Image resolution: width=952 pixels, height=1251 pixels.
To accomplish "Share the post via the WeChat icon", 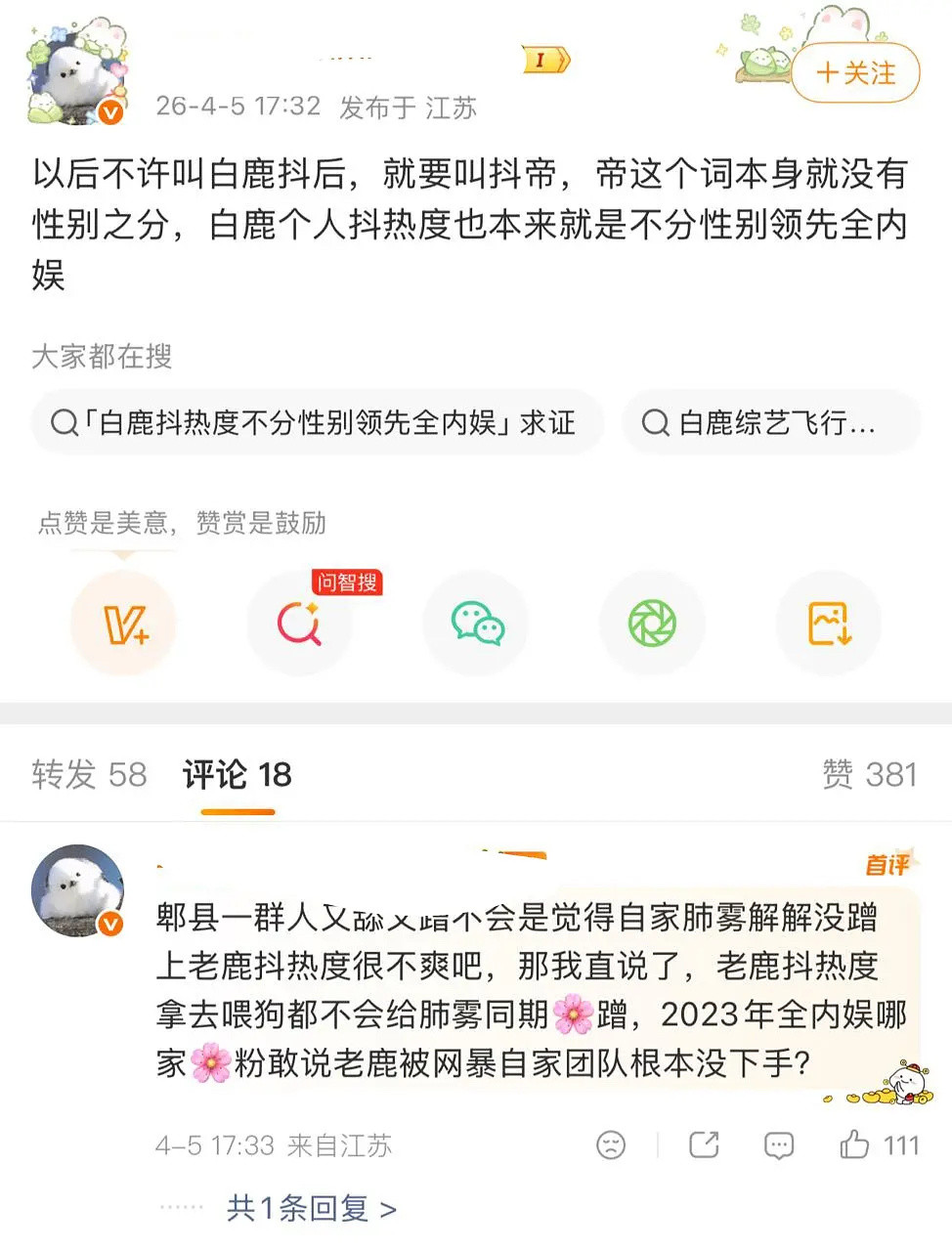I will (476, 623).
